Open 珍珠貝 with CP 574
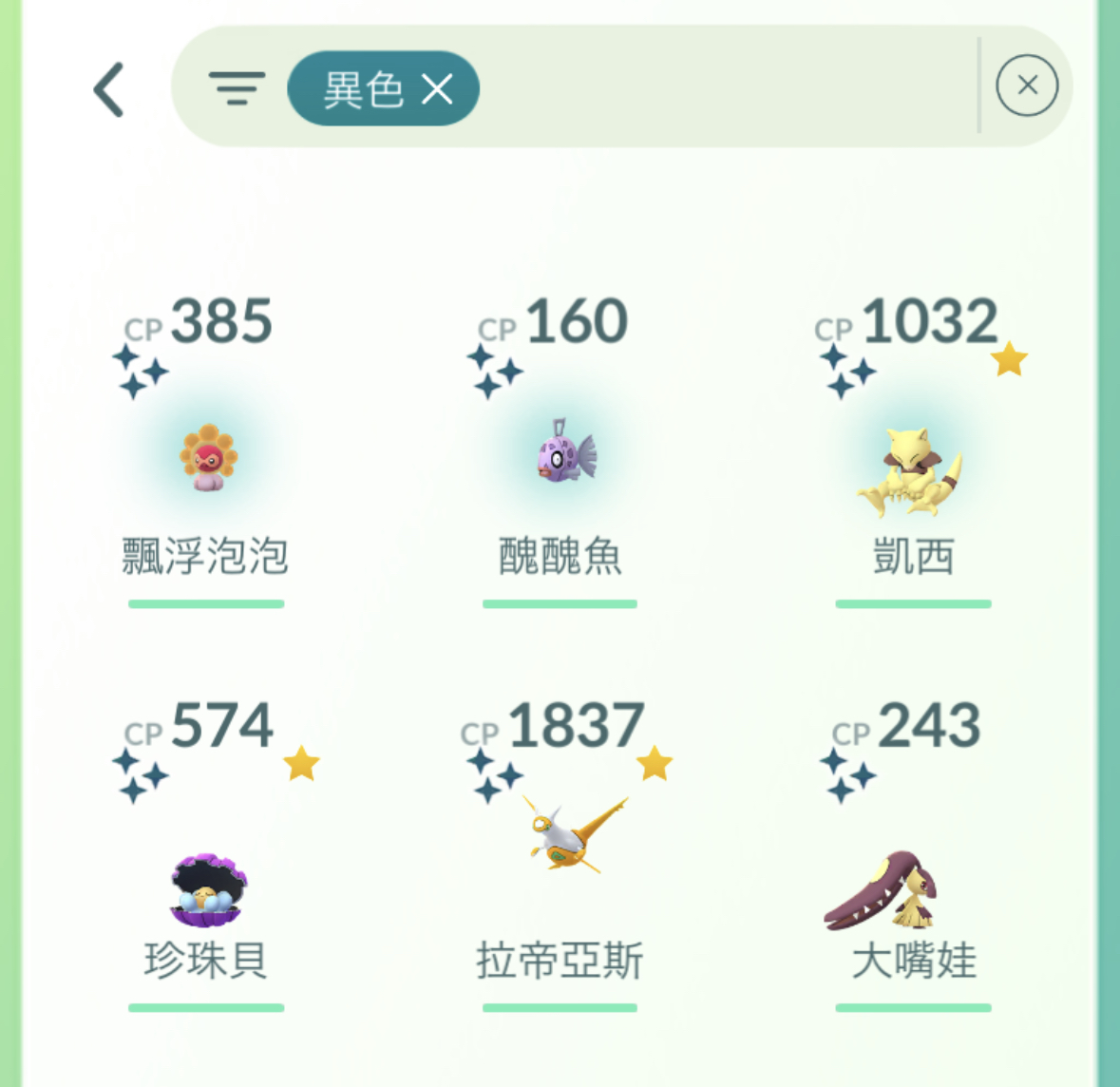The width and height of the screenshot is (1120, 1087). tap(207, 888)
